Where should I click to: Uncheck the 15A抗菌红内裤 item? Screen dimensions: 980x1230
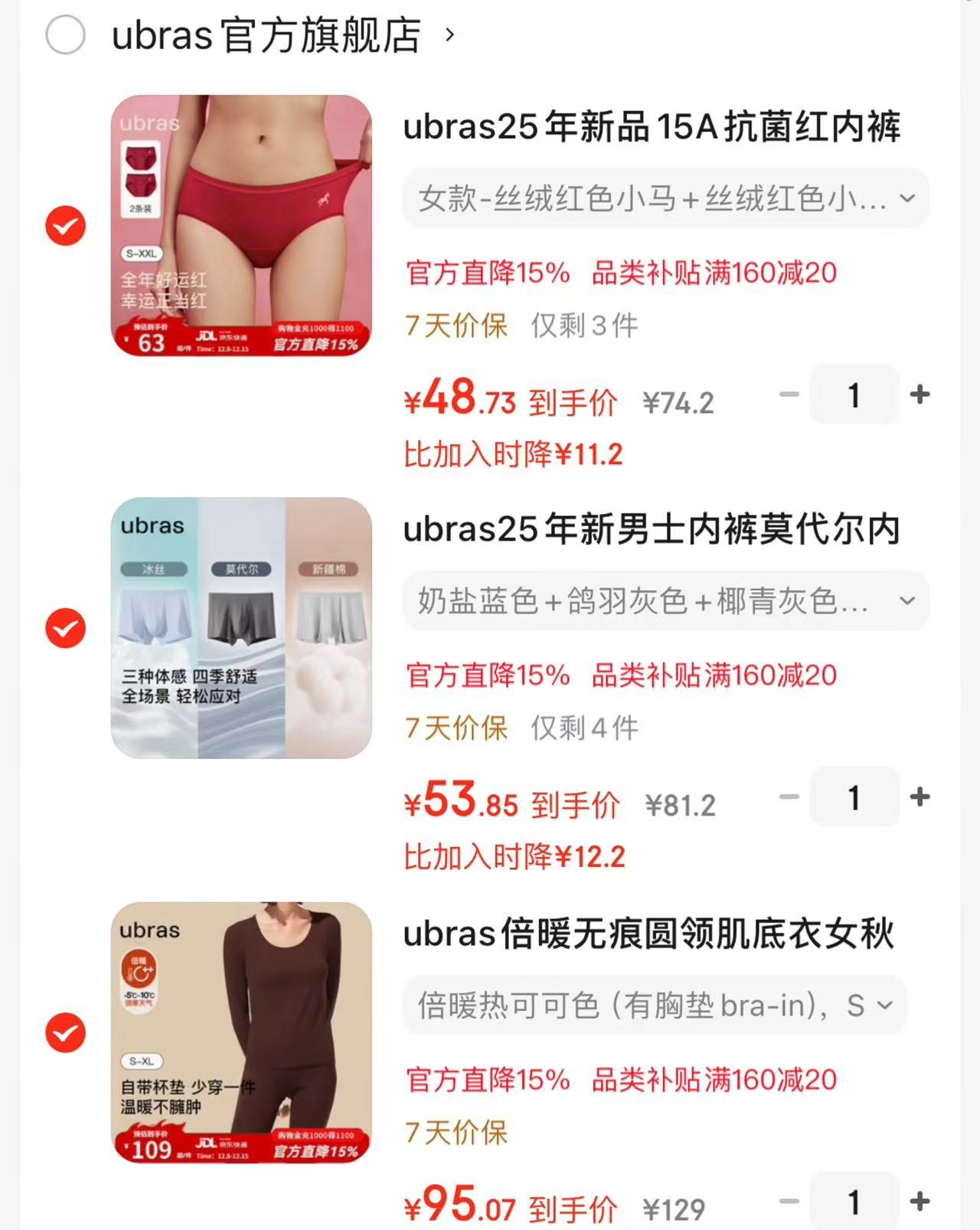click(66, 226)
